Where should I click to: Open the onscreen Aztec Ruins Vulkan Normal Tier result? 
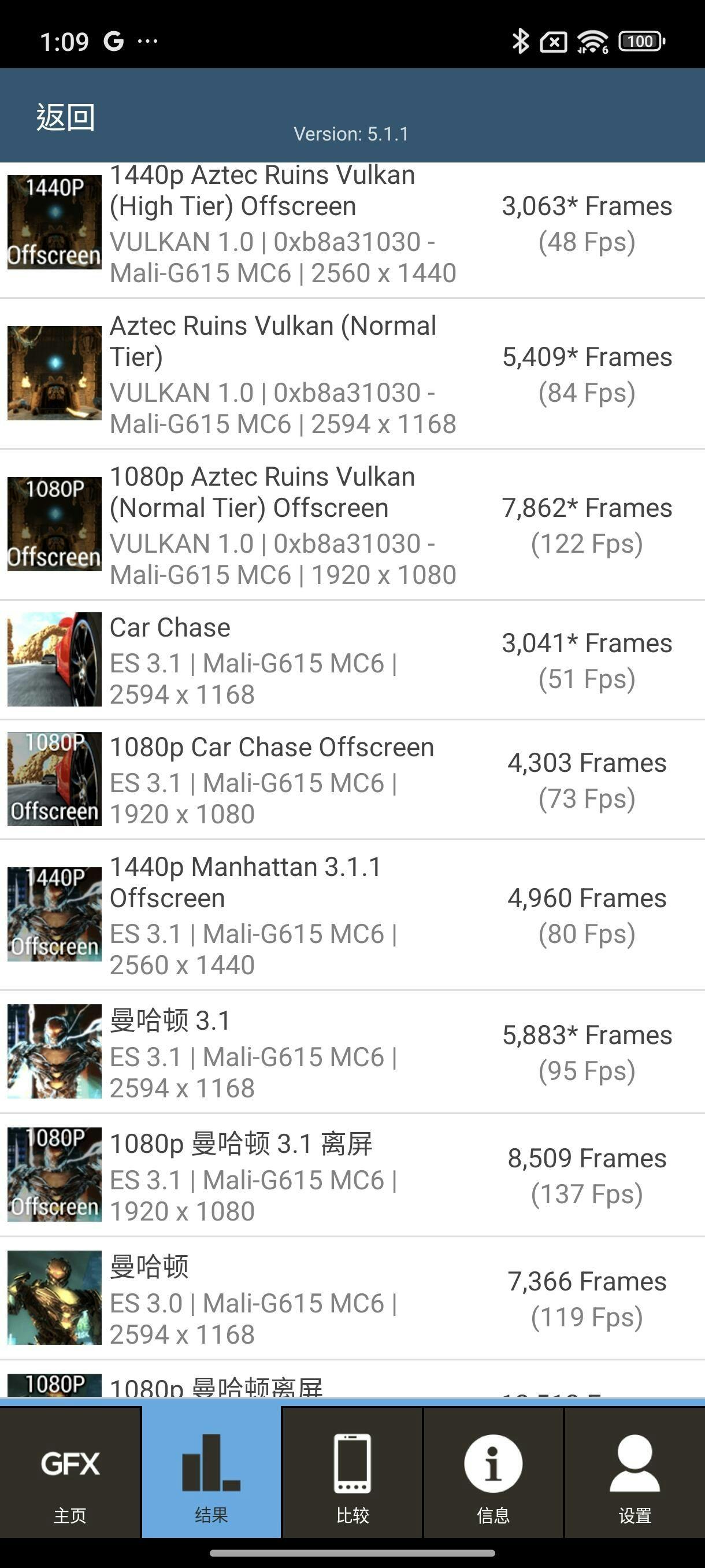tap(351, 374)
